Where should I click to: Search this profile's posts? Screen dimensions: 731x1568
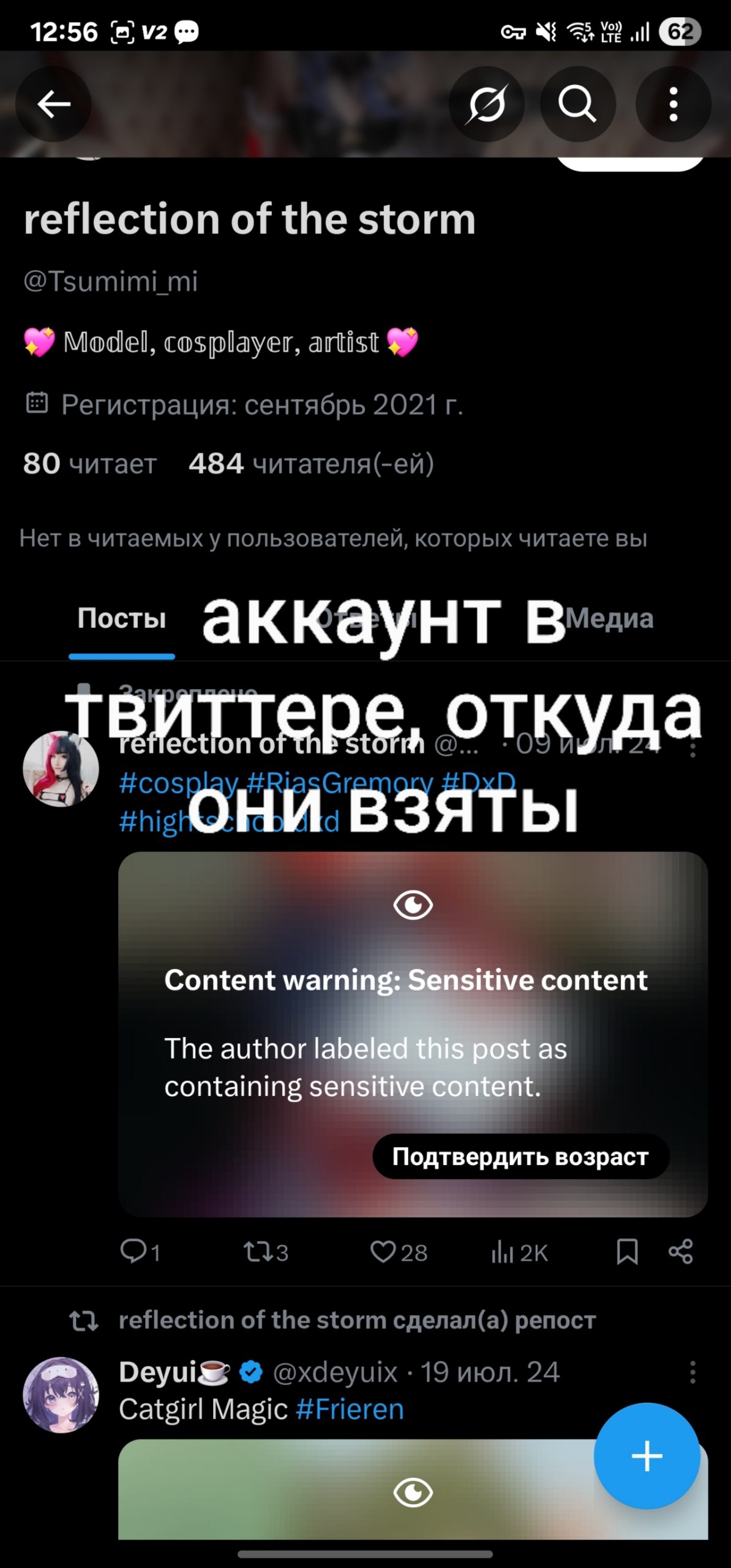point(577,104)
